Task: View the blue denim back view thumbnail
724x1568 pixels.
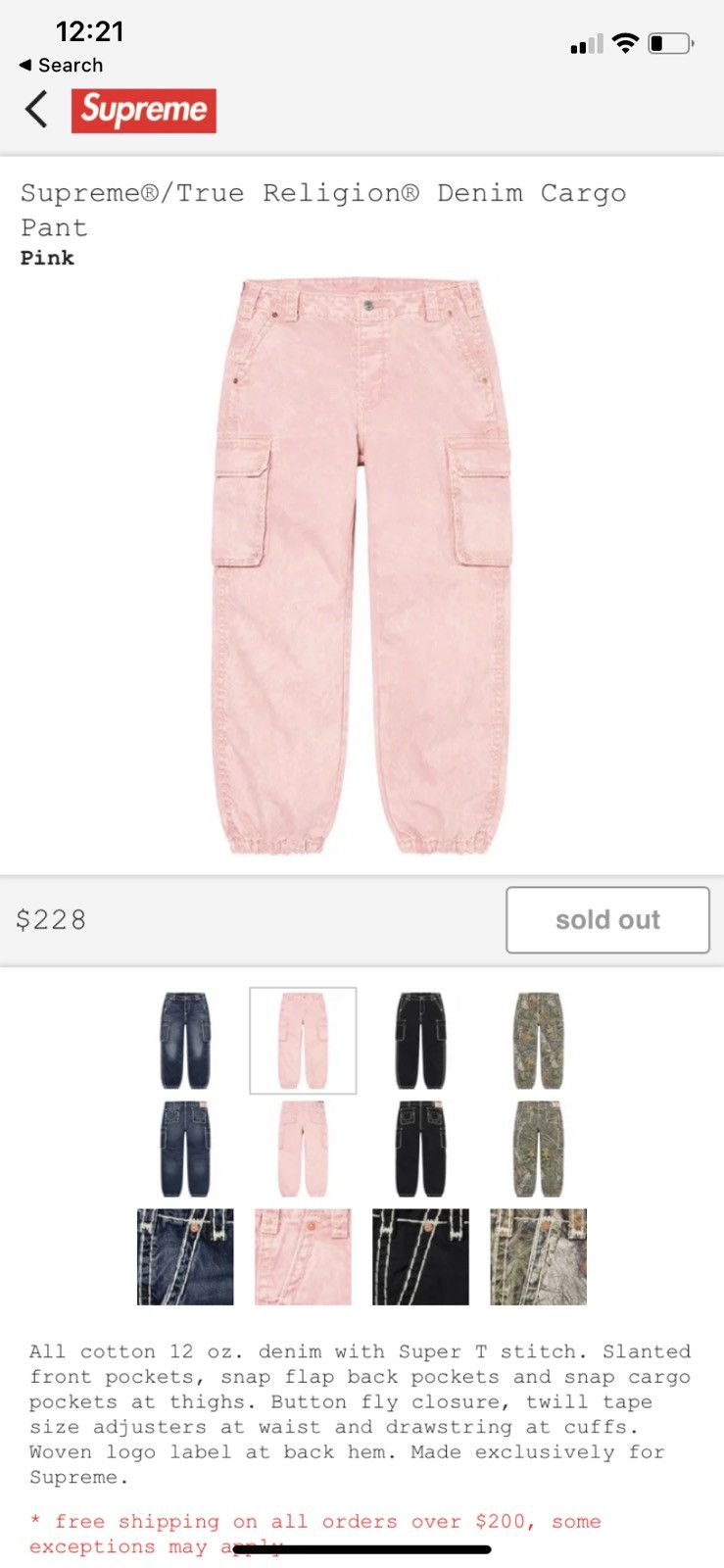Action: pyautogui.click(x=185, y=1149)
